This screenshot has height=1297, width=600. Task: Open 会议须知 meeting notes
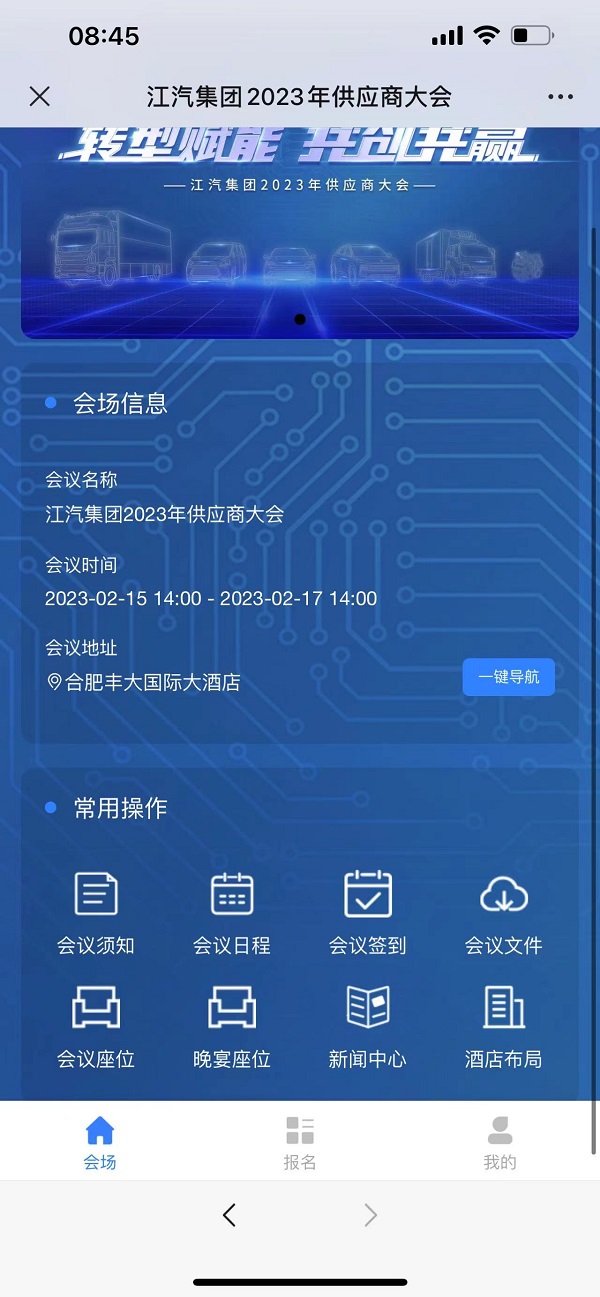[96, 912]
